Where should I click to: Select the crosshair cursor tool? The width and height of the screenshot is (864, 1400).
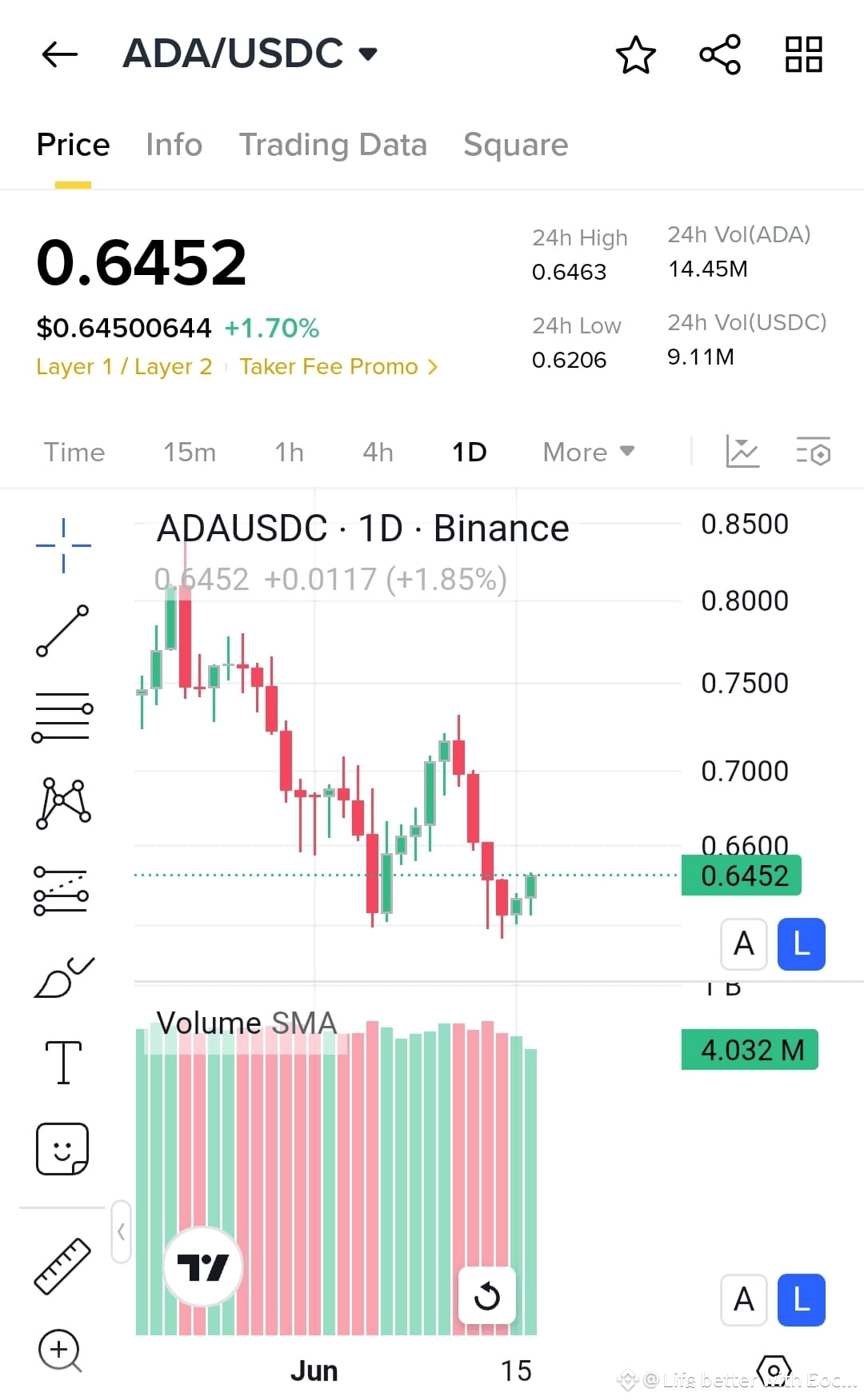[62, 544]
